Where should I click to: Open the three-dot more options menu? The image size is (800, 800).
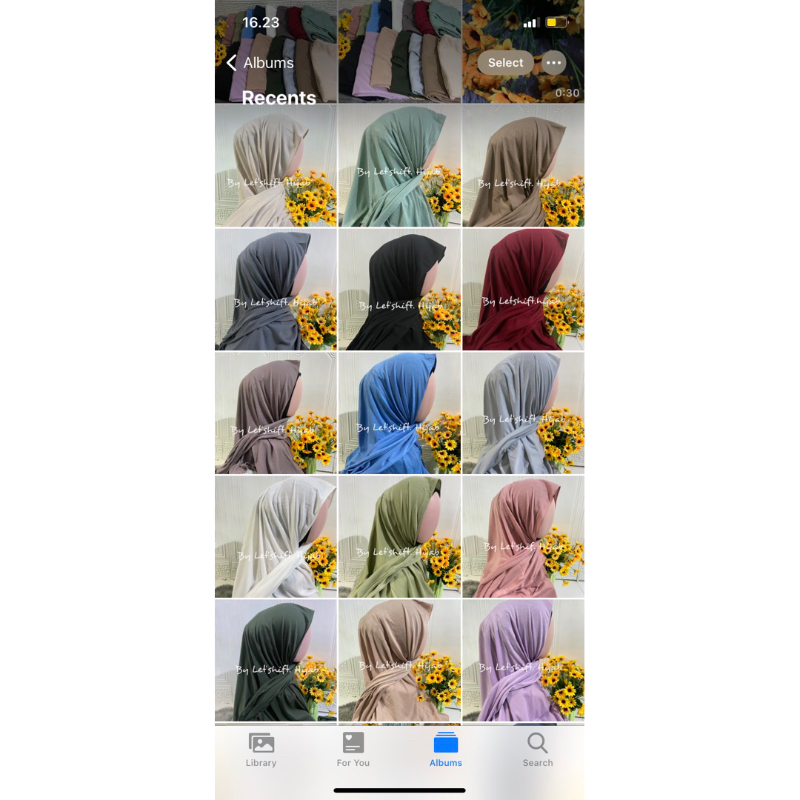click(554, 63)
